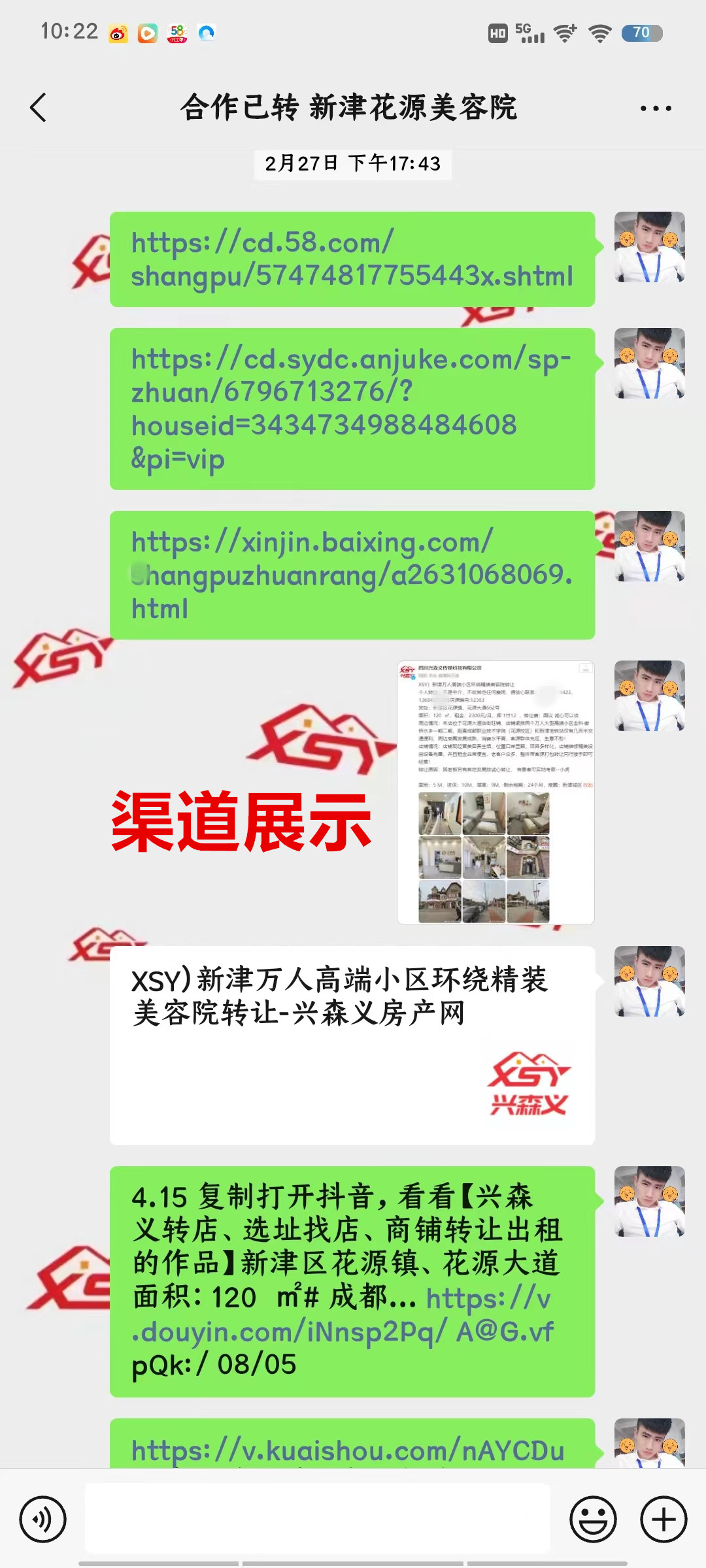Open the anjuke.com sp-zhuan link
Screen dimensions: 706x1568
coord(352,408)
